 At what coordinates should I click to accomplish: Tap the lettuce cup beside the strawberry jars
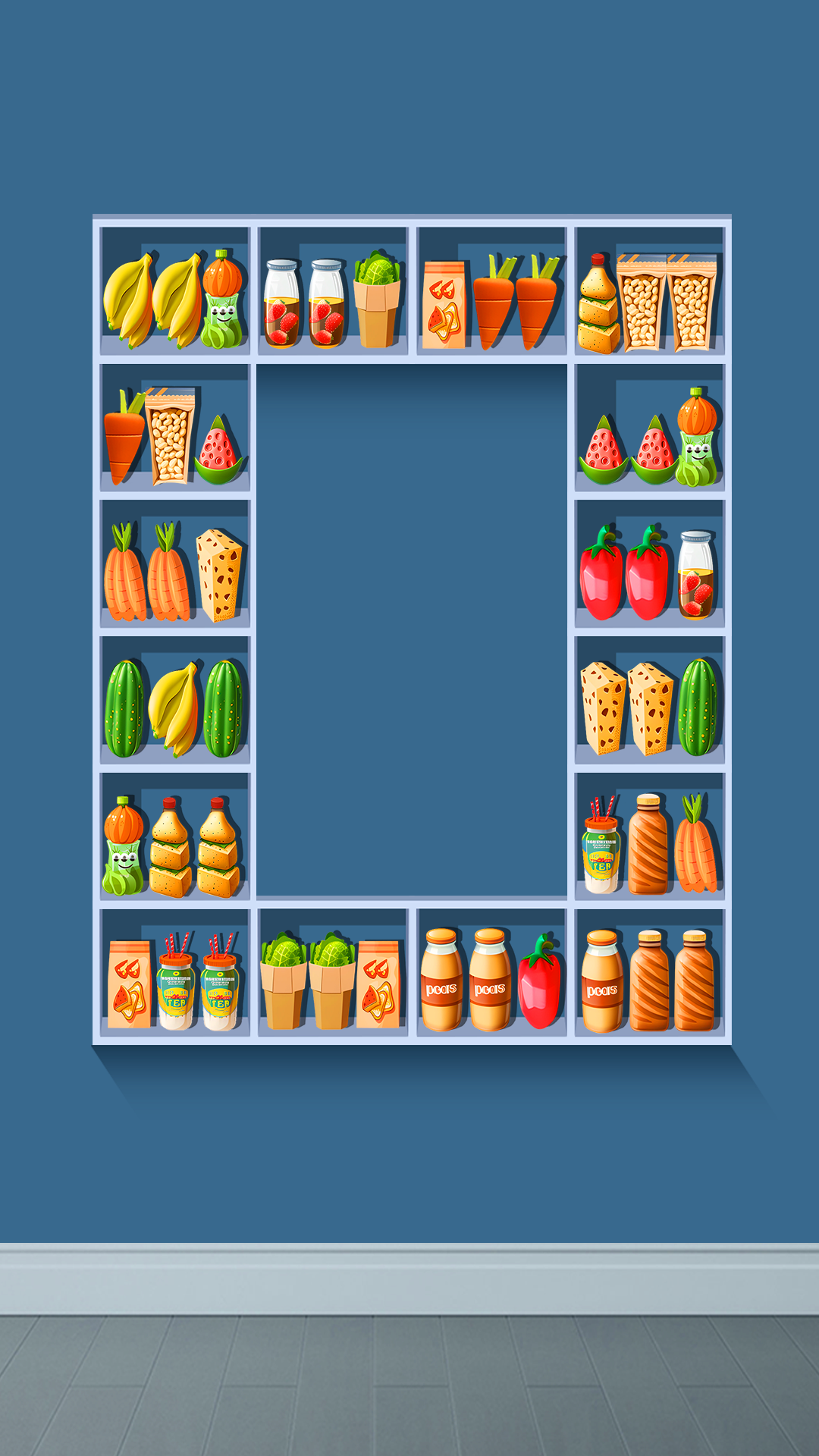coord(377,300)
